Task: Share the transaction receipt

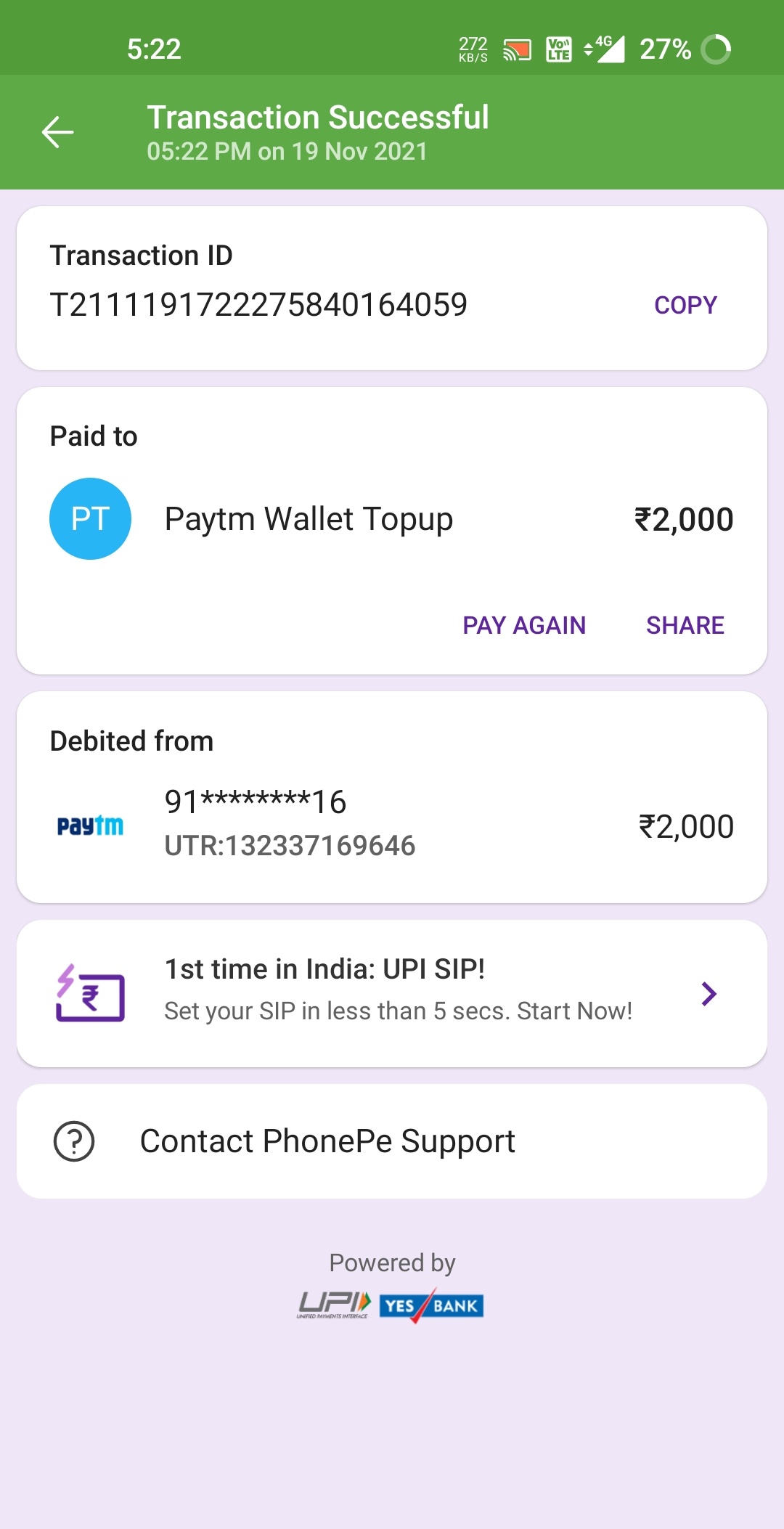Action: 685,625
